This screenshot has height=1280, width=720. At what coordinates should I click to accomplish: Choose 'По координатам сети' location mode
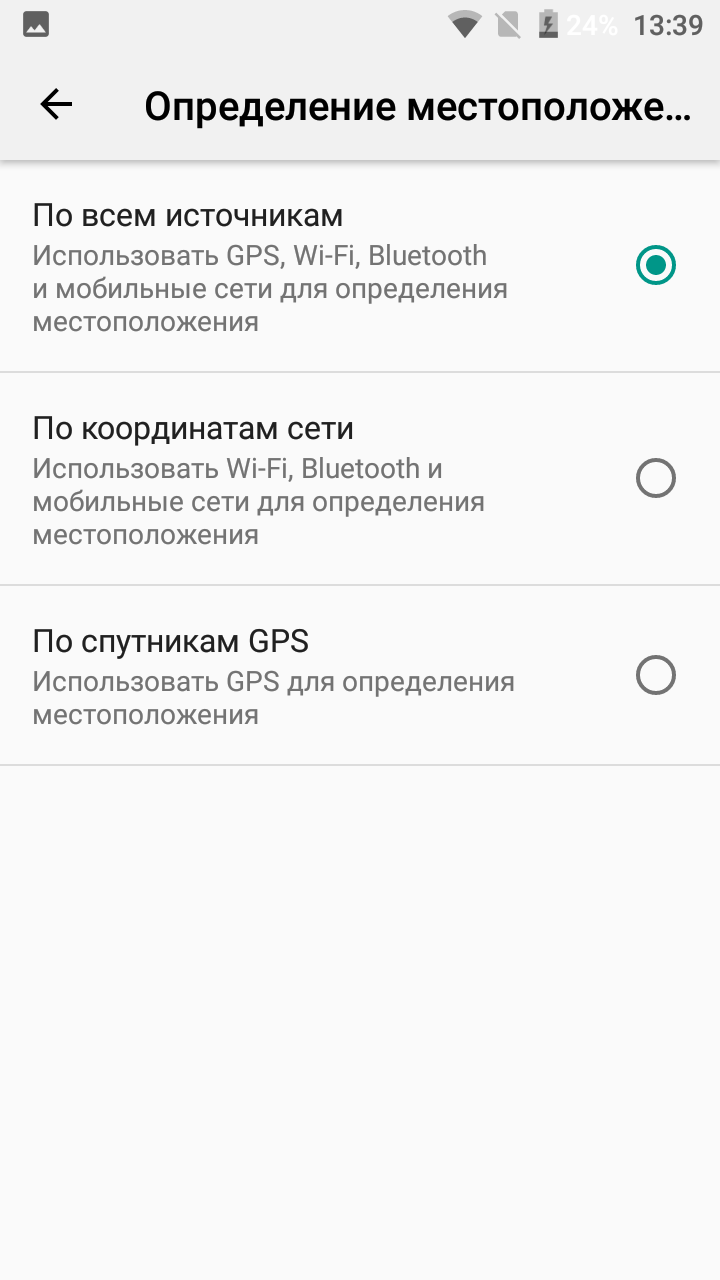click(655, 479)
